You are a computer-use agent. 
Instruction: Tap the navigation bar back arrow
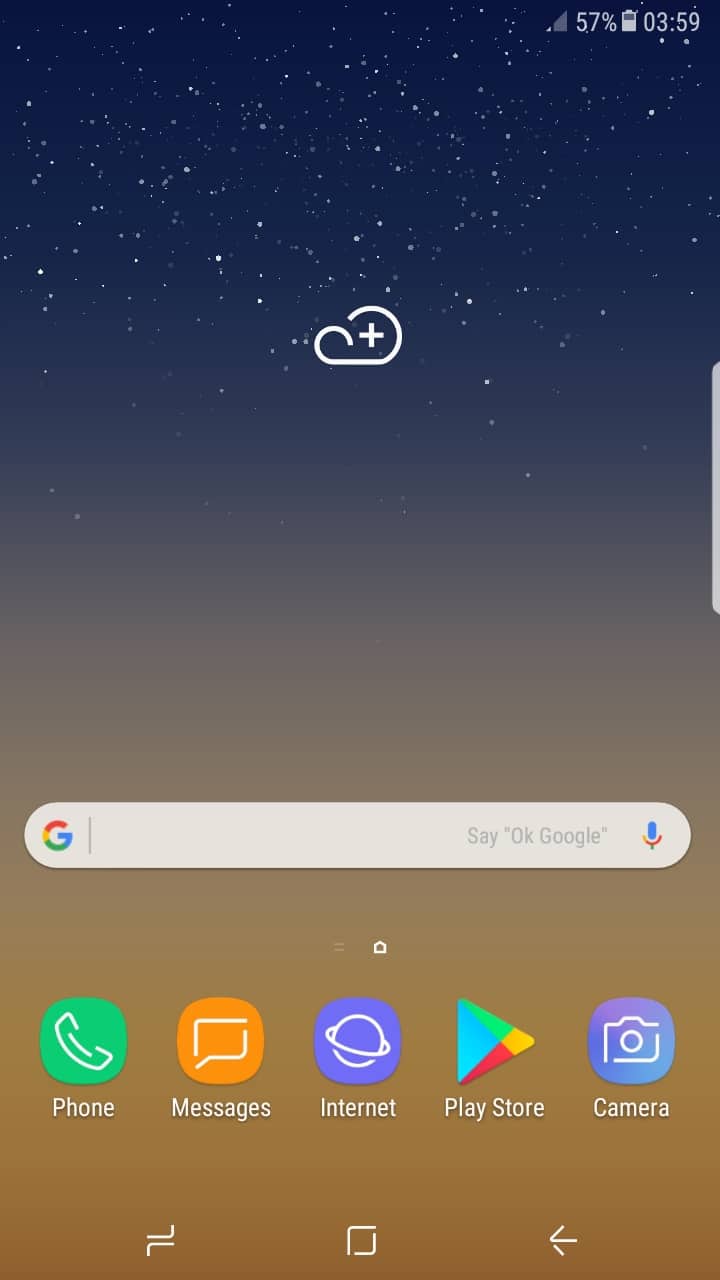563,1241
